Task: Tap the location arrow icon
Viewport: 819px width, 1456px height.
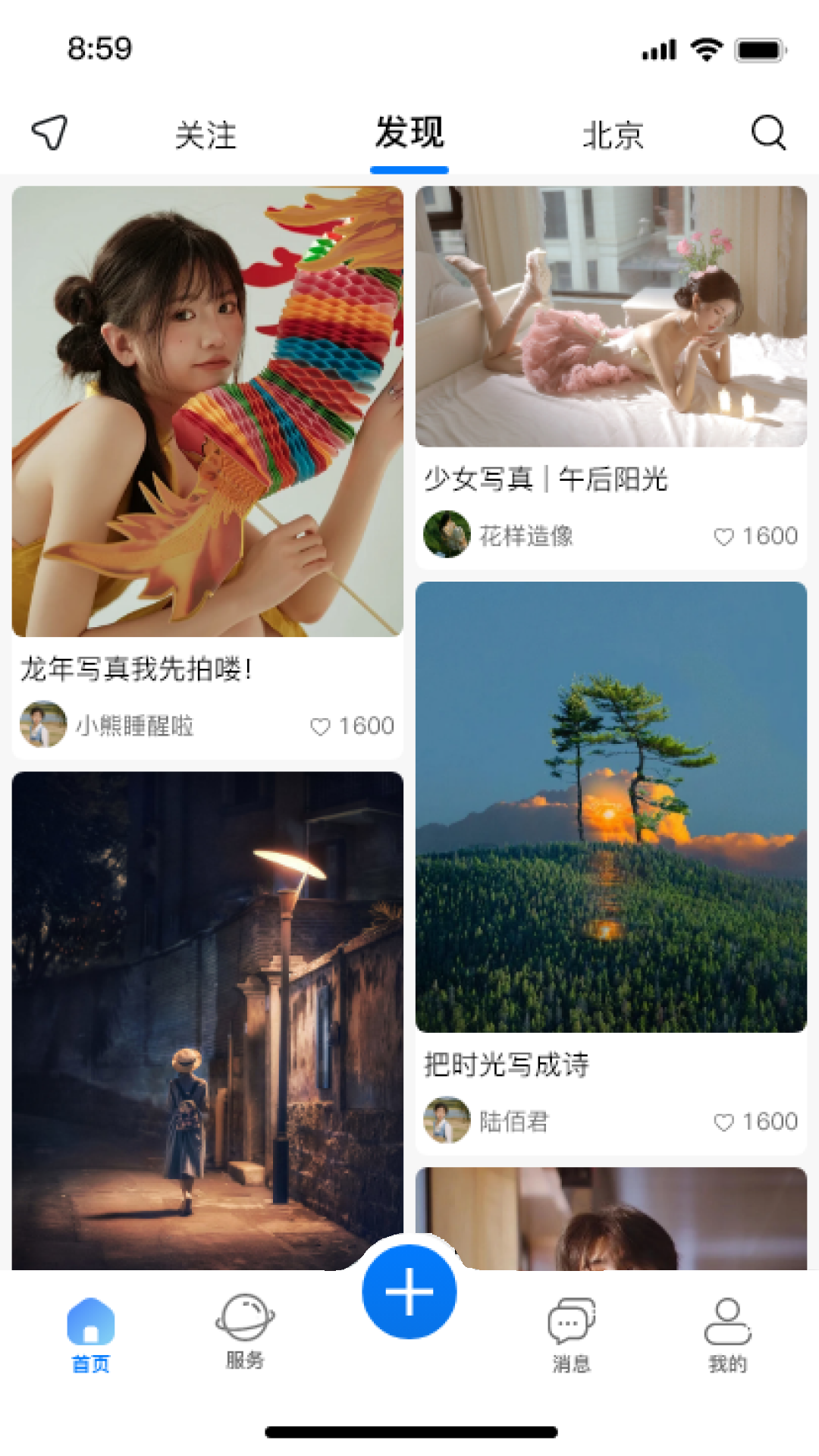Action: coord(50,133)
